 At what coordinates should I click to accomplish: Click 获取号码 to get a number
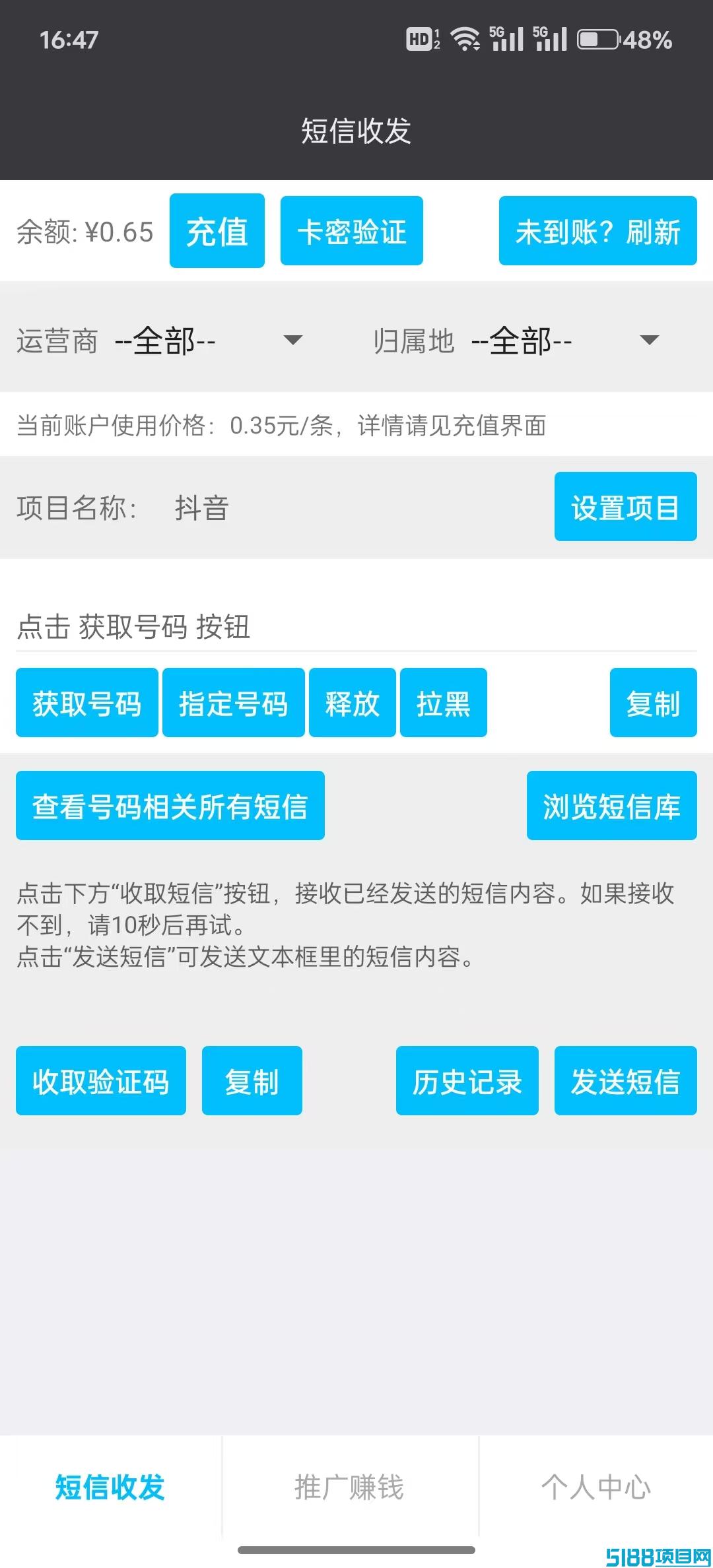pyautogui.click(x=86, y=703)
